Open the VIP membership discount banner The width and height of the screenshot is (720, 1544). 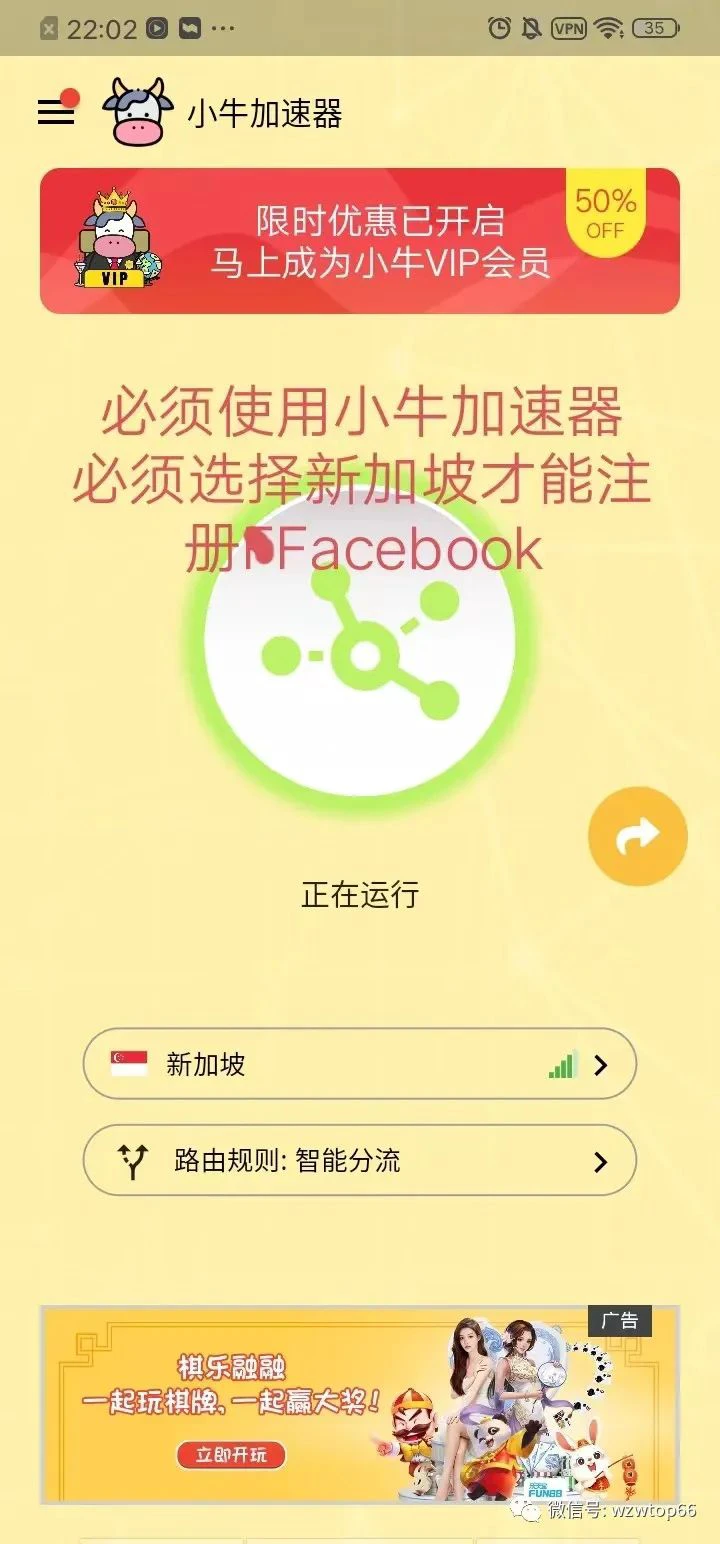point(360,241)
